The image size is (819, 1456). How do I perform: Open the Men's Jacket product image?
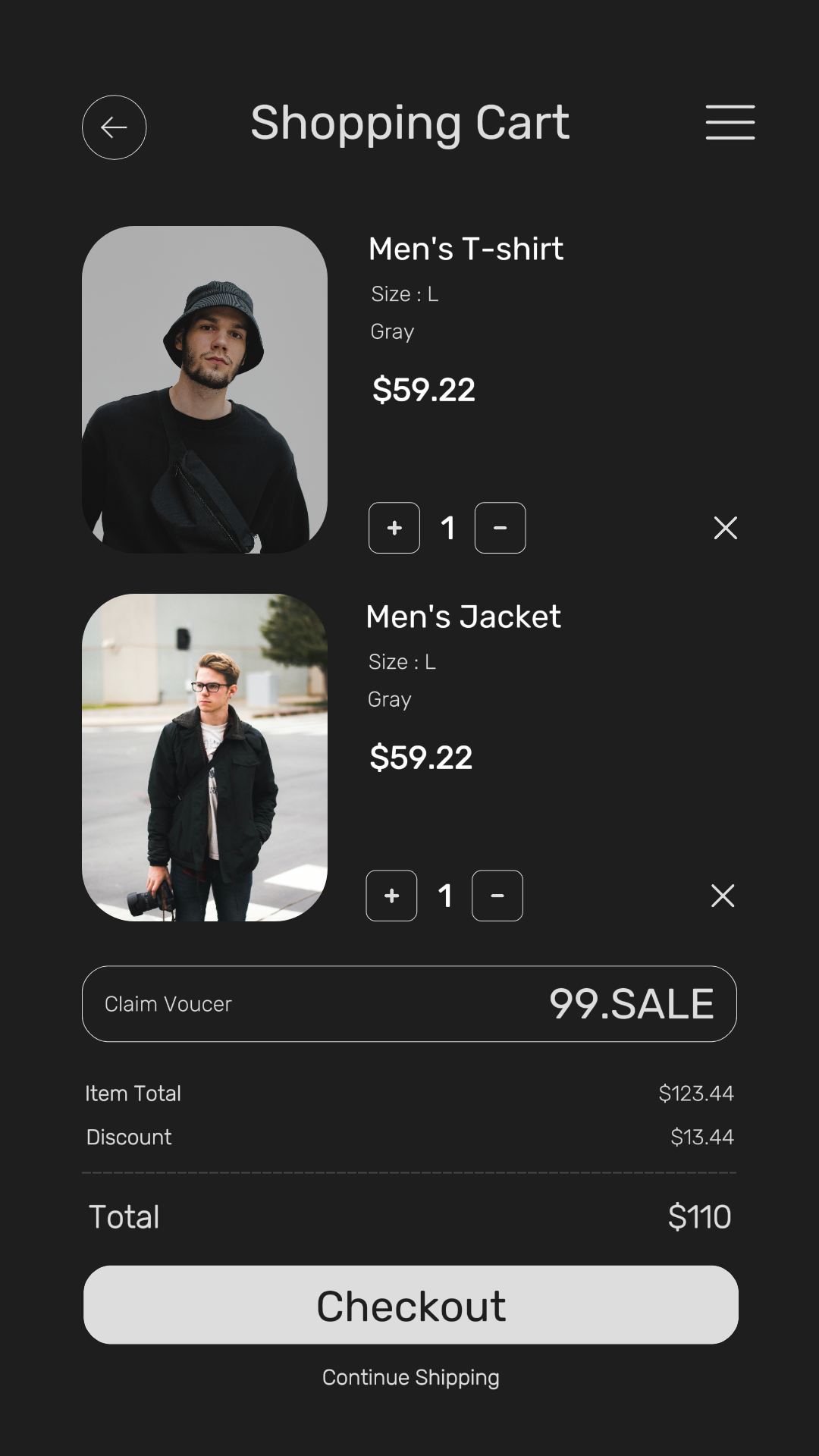tap(205, 758)
